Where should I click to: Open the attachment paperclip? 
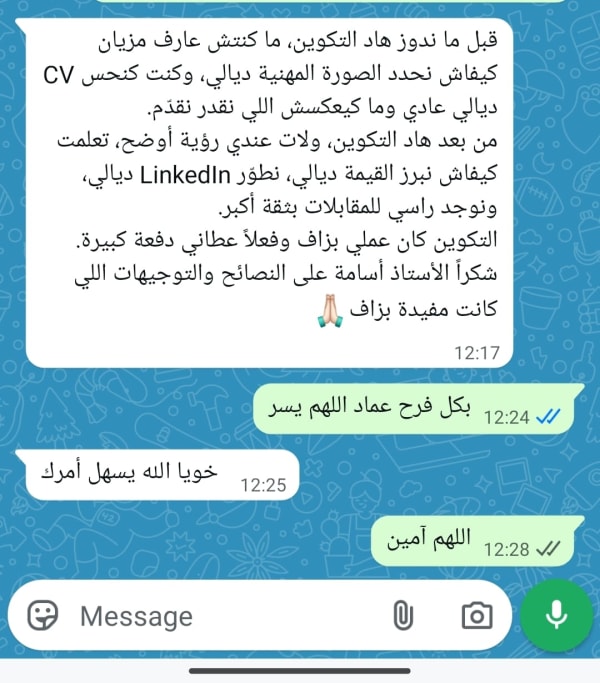(x=403, y=615)
